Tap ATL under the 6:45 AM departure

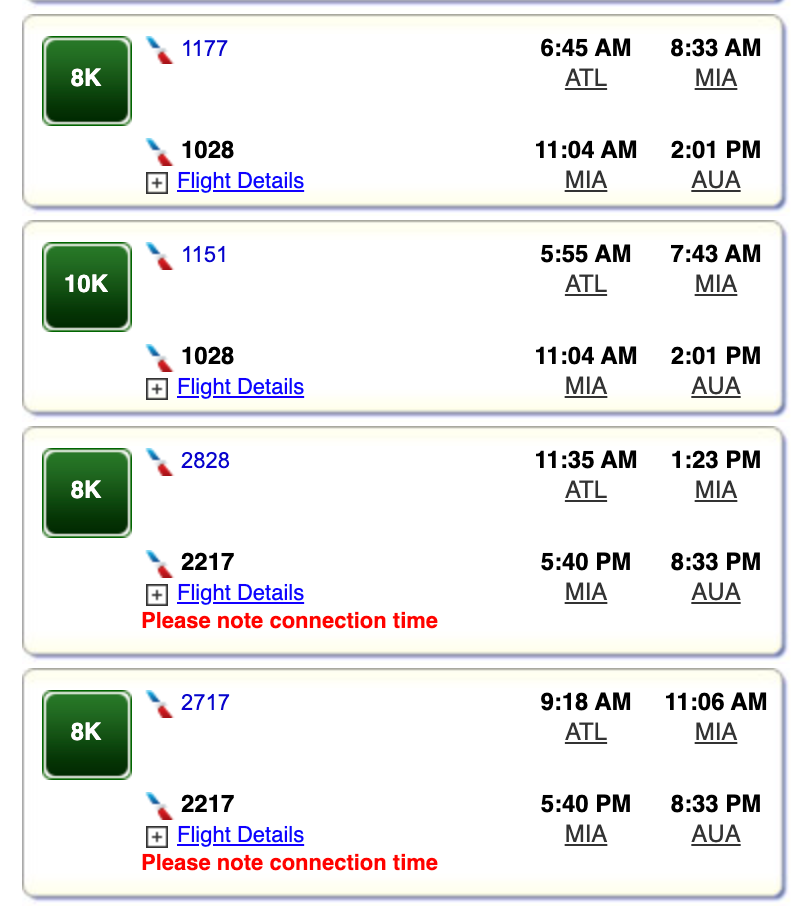(x=586, y=78)
